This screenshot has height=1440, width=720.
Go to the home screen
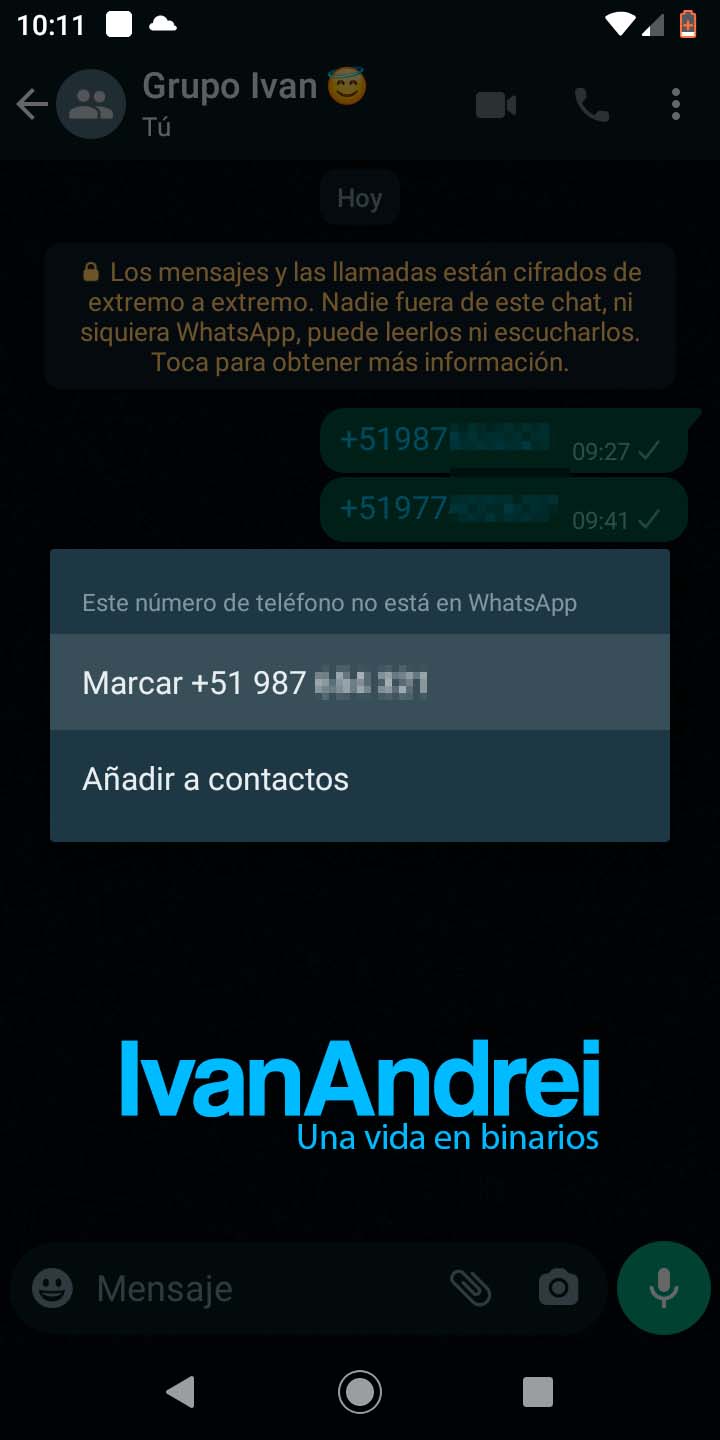point(360,1391)
